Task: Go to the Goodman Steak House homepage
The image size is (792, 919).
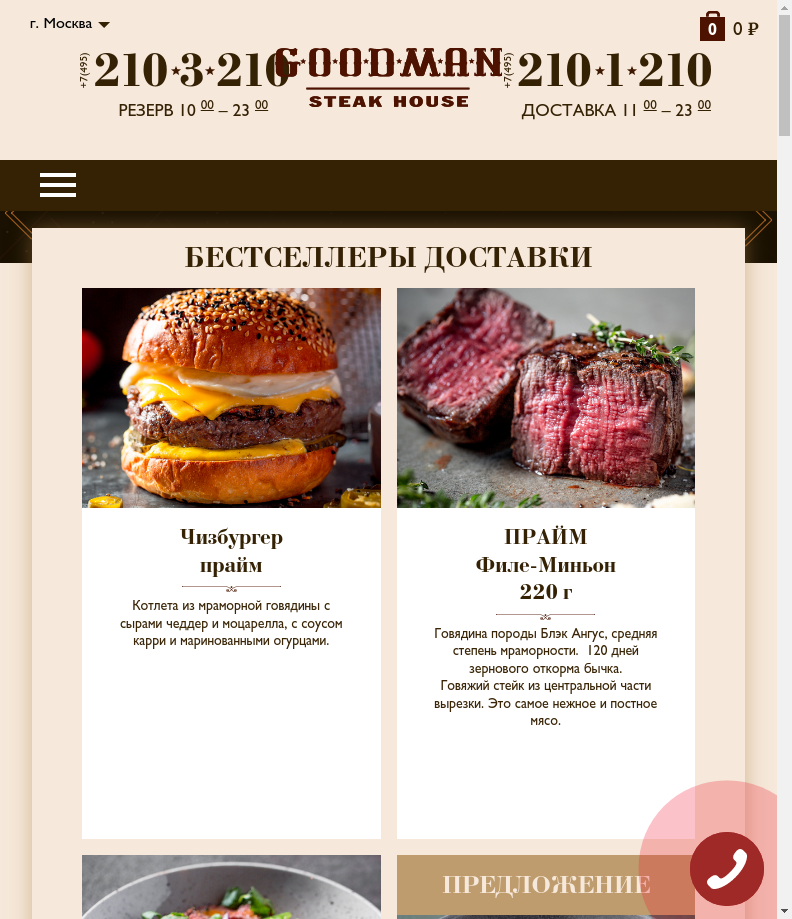Action: (x=389, y=76)
